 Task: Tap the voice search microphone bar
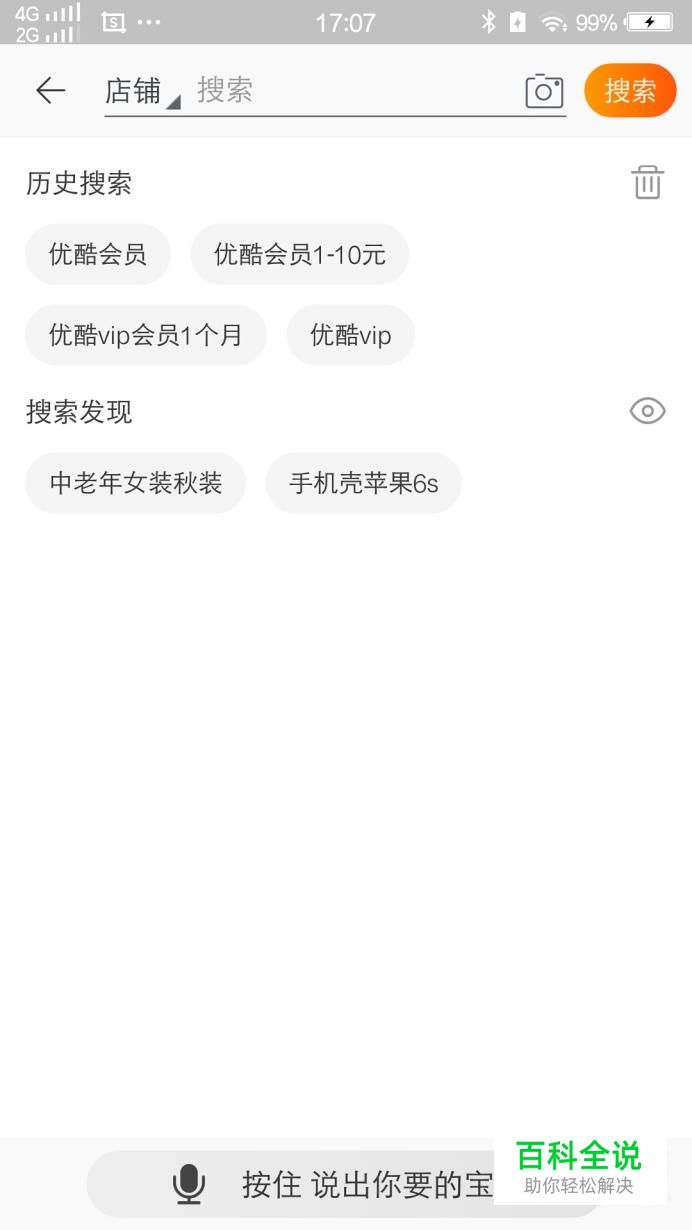(346, 1185)
